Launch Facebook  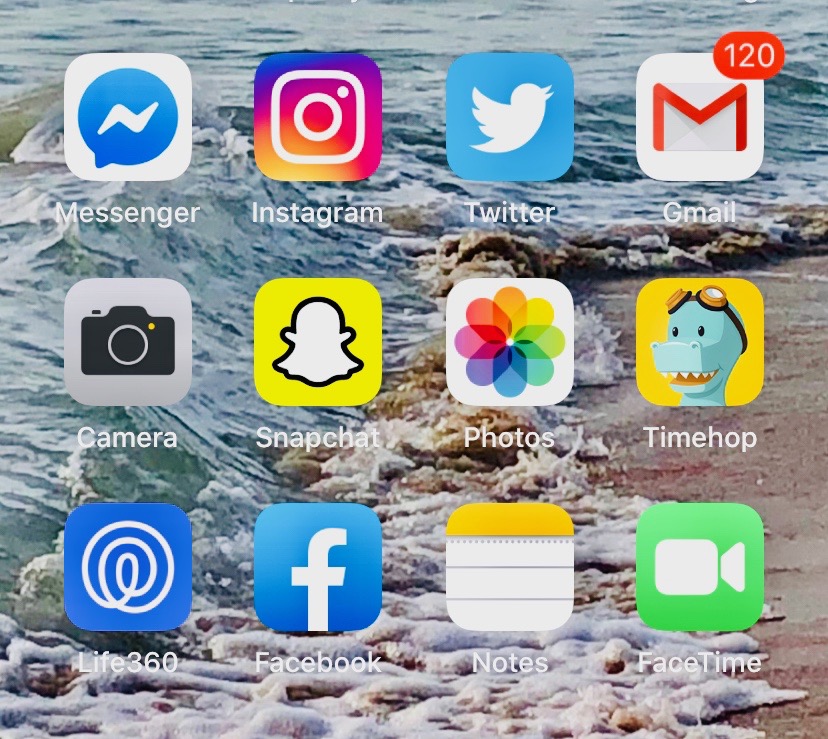click(x=318, y=567)
